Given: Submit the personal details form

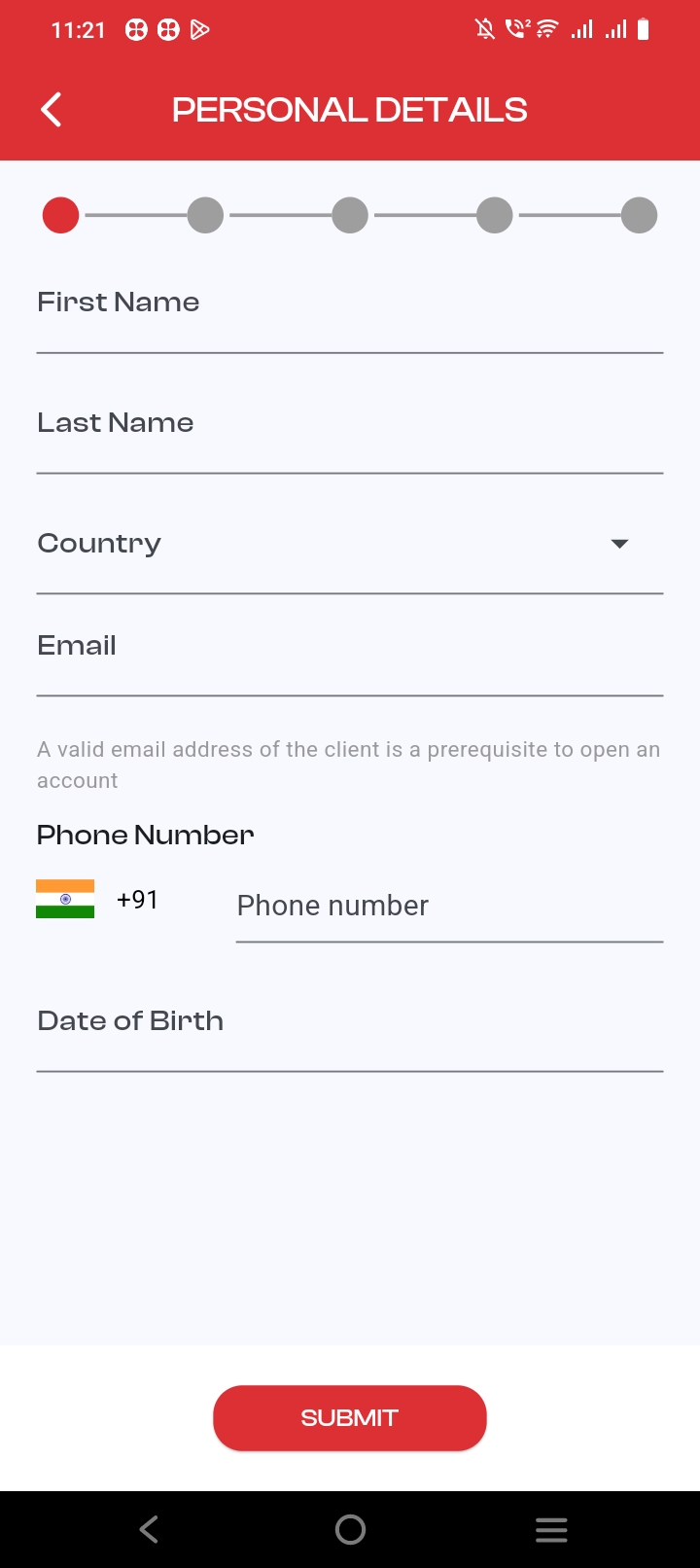Looking at the screenshot, I should (x=350, y=1418).
